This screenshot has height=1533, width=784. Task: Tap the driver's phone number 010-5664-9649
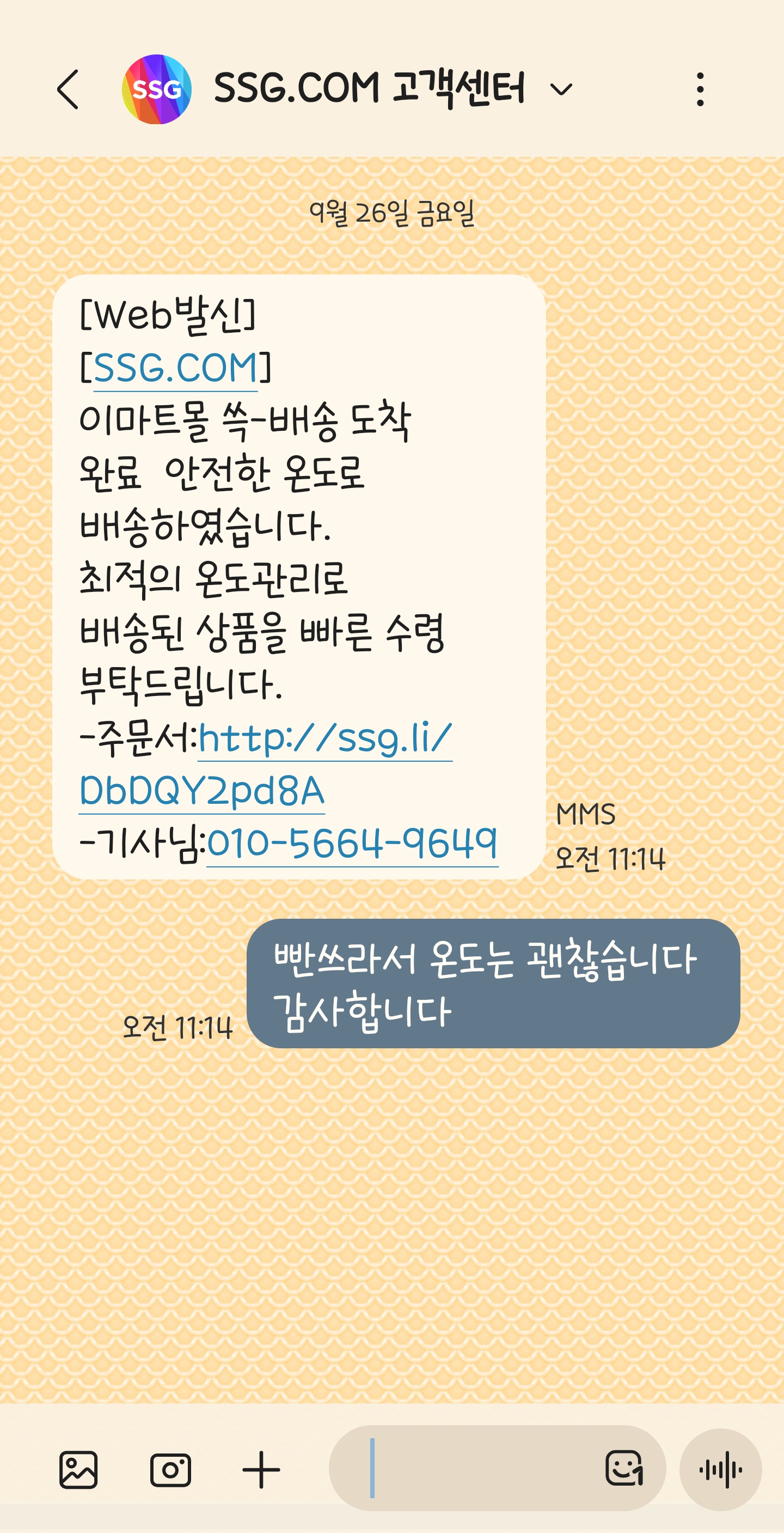tap(352, 843)
